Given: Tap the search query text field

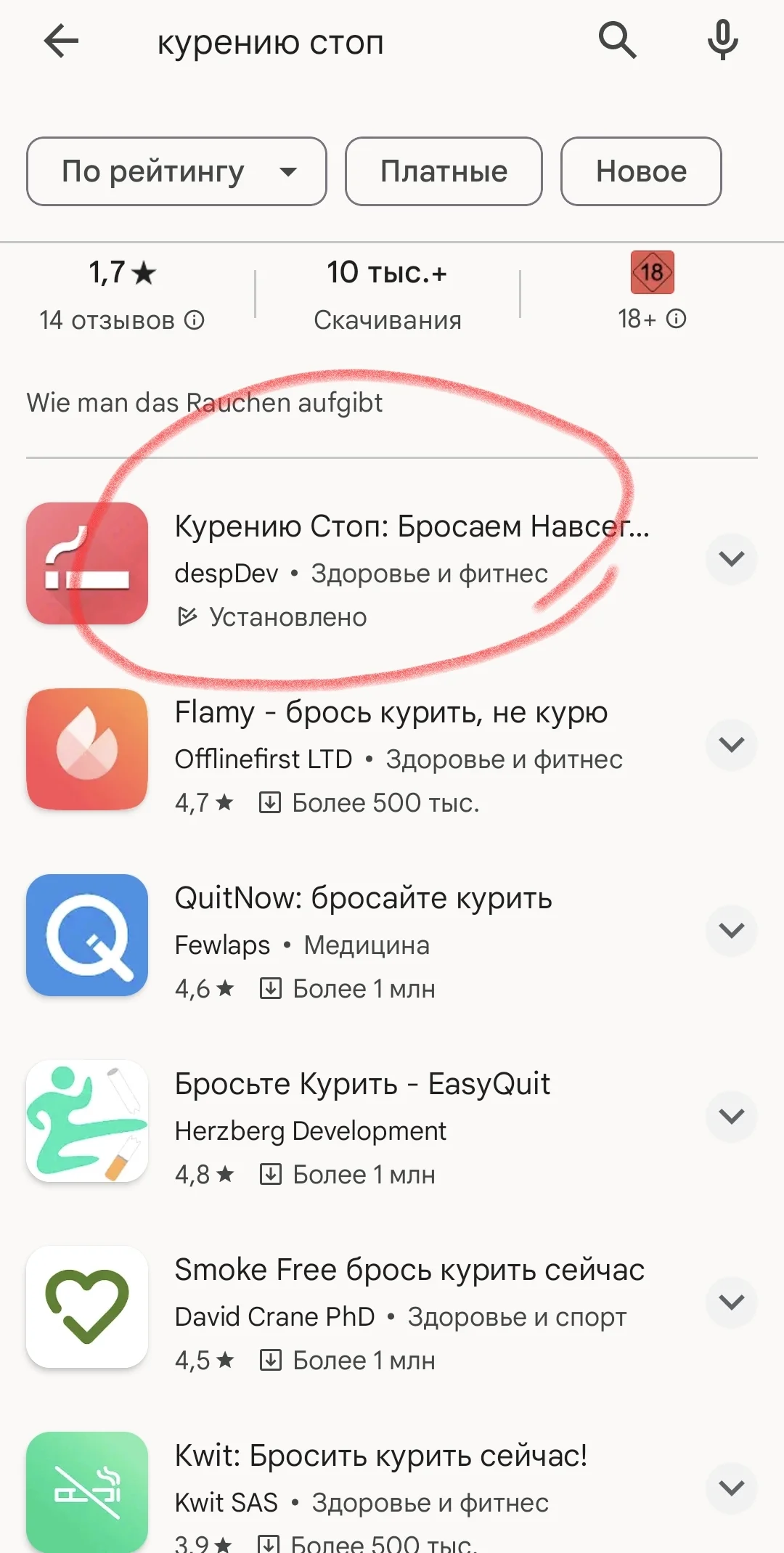Looking at the screenshot, I should pos(271,41).
